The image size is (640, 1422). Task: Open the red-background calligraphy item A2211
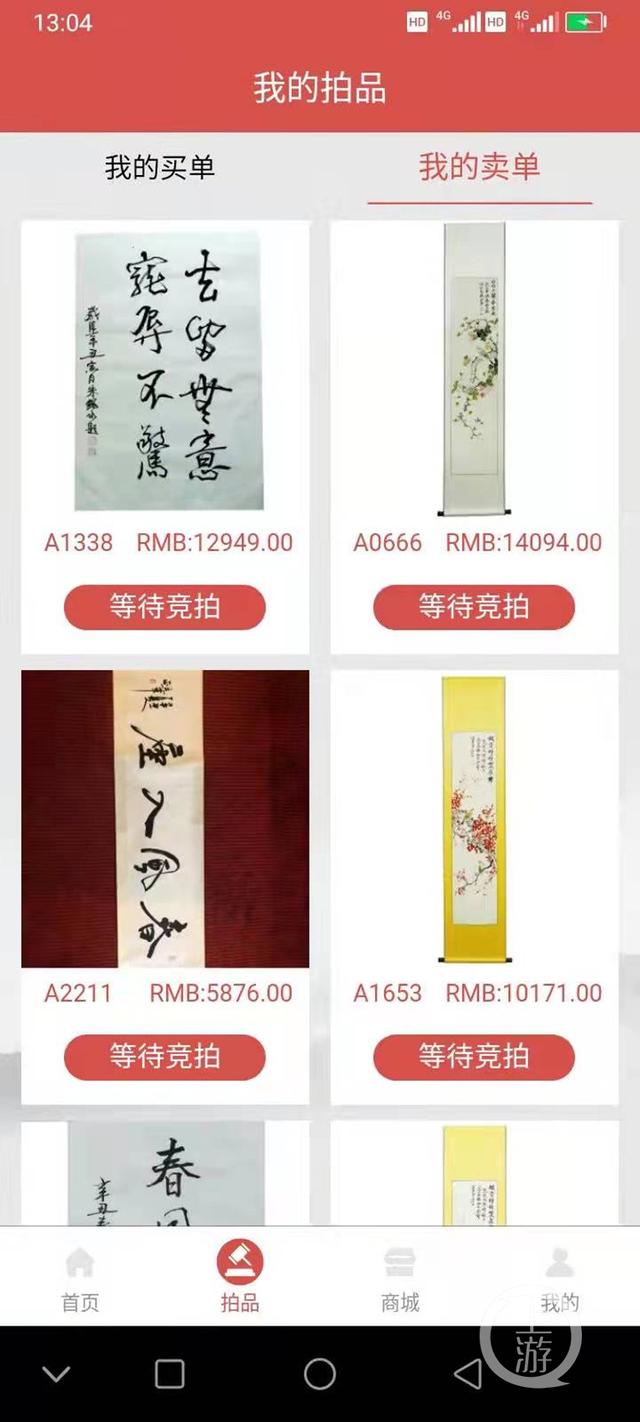165,818
